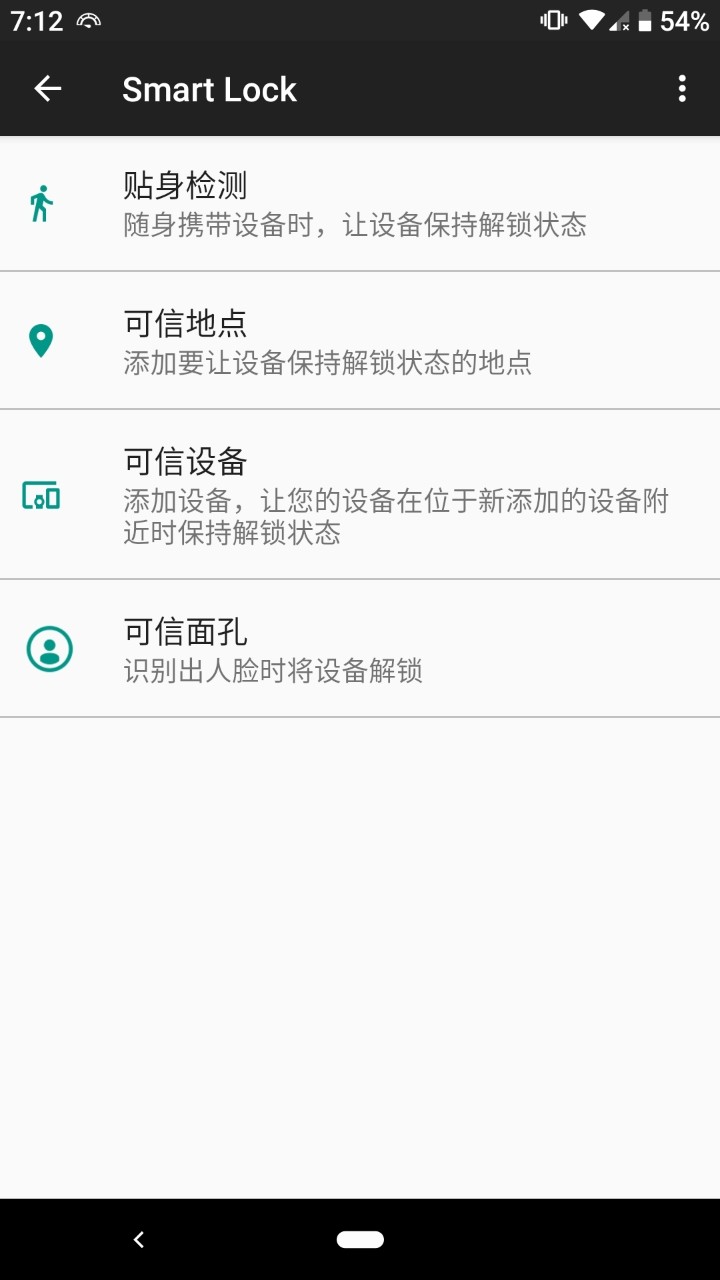Click the Wi-Fi icon in the status bar
The image size is (720, 1280).
pos(592,20)
